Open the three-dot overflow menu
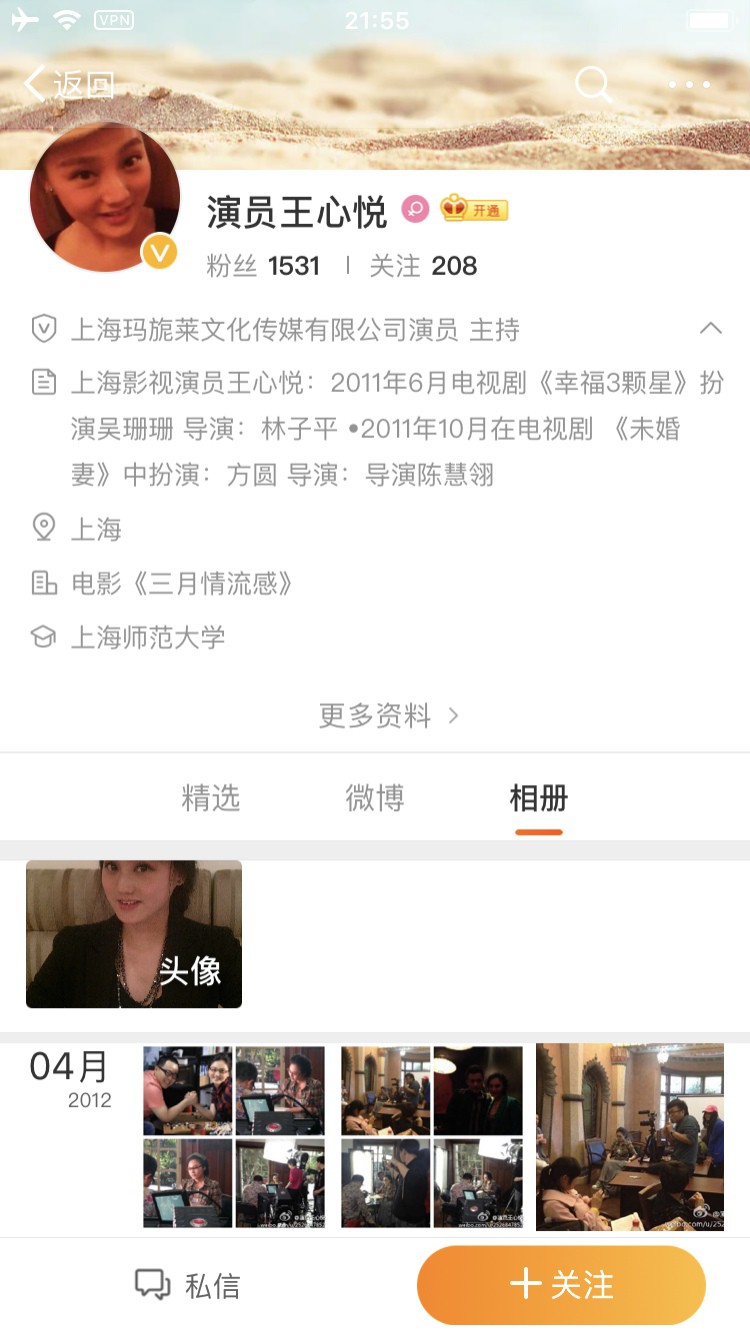The image size is (750, 1333). [x=690, y=85]
